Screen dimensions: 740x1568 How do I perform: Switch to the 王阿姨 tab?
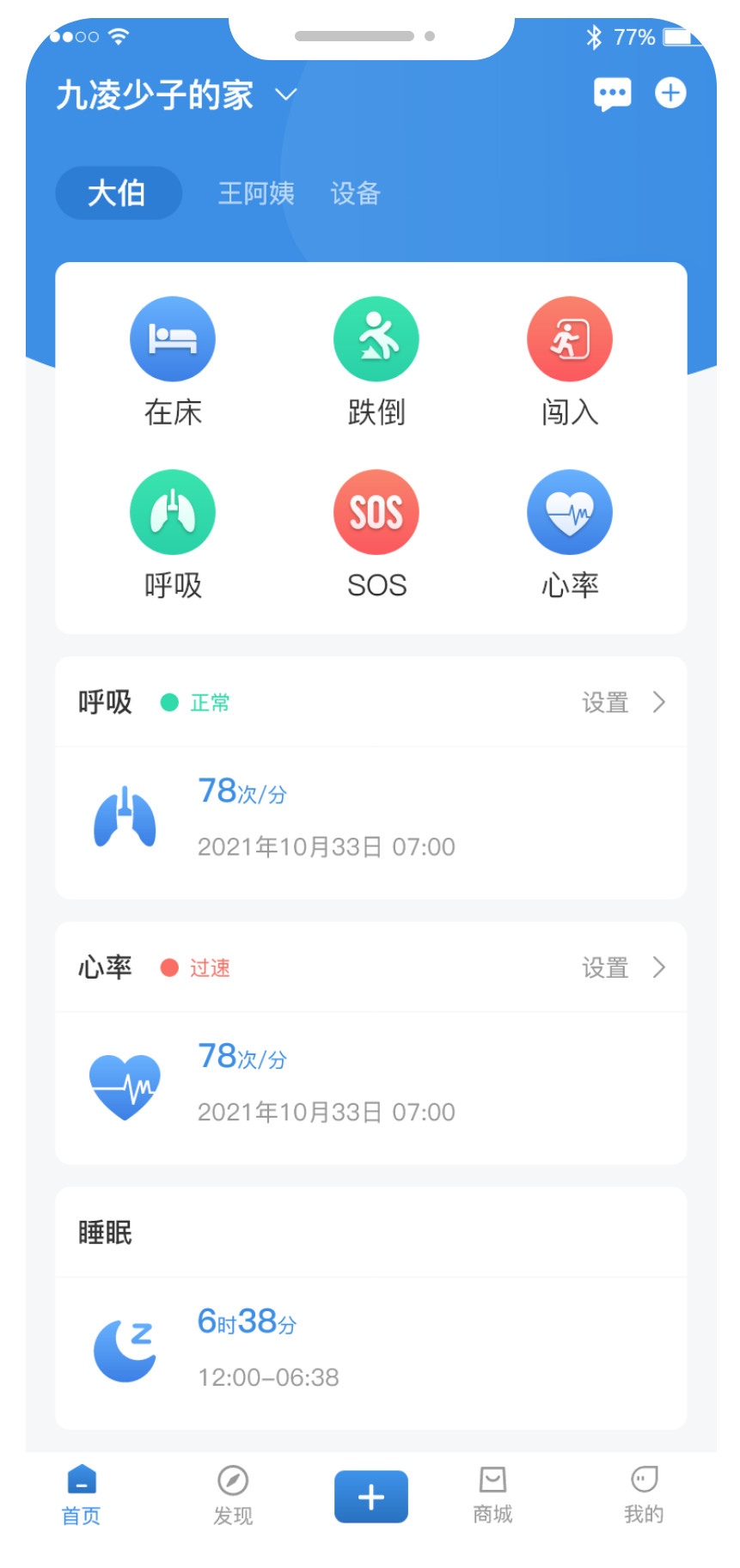(x=256, y=193)
